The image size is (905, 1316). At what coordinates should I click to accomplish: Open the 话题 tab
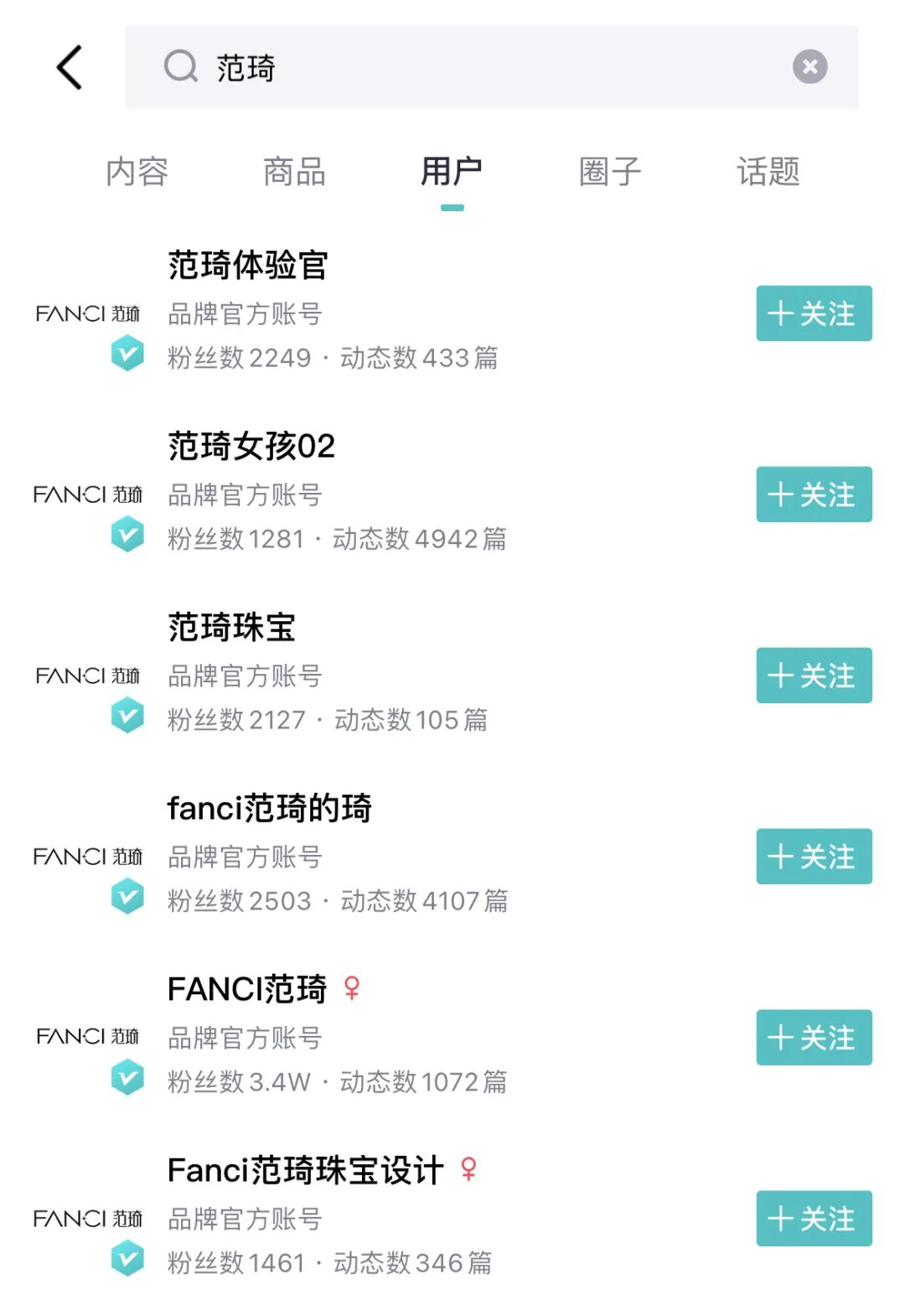tap(768, 172)
